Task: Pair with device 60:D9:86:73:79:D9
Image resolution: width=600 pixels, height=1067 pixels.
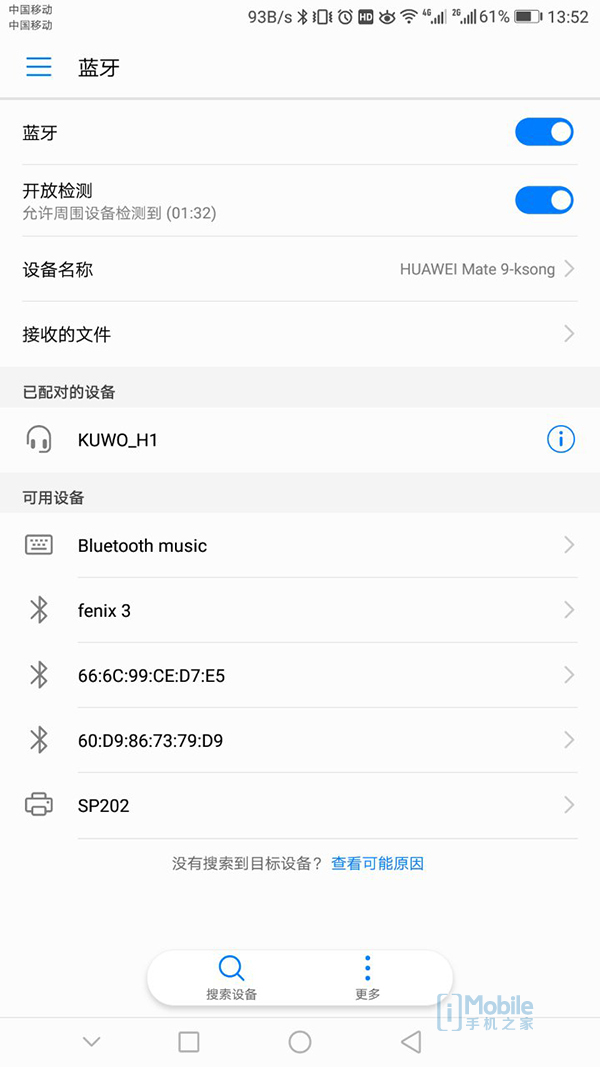Action: coord(300,740)
